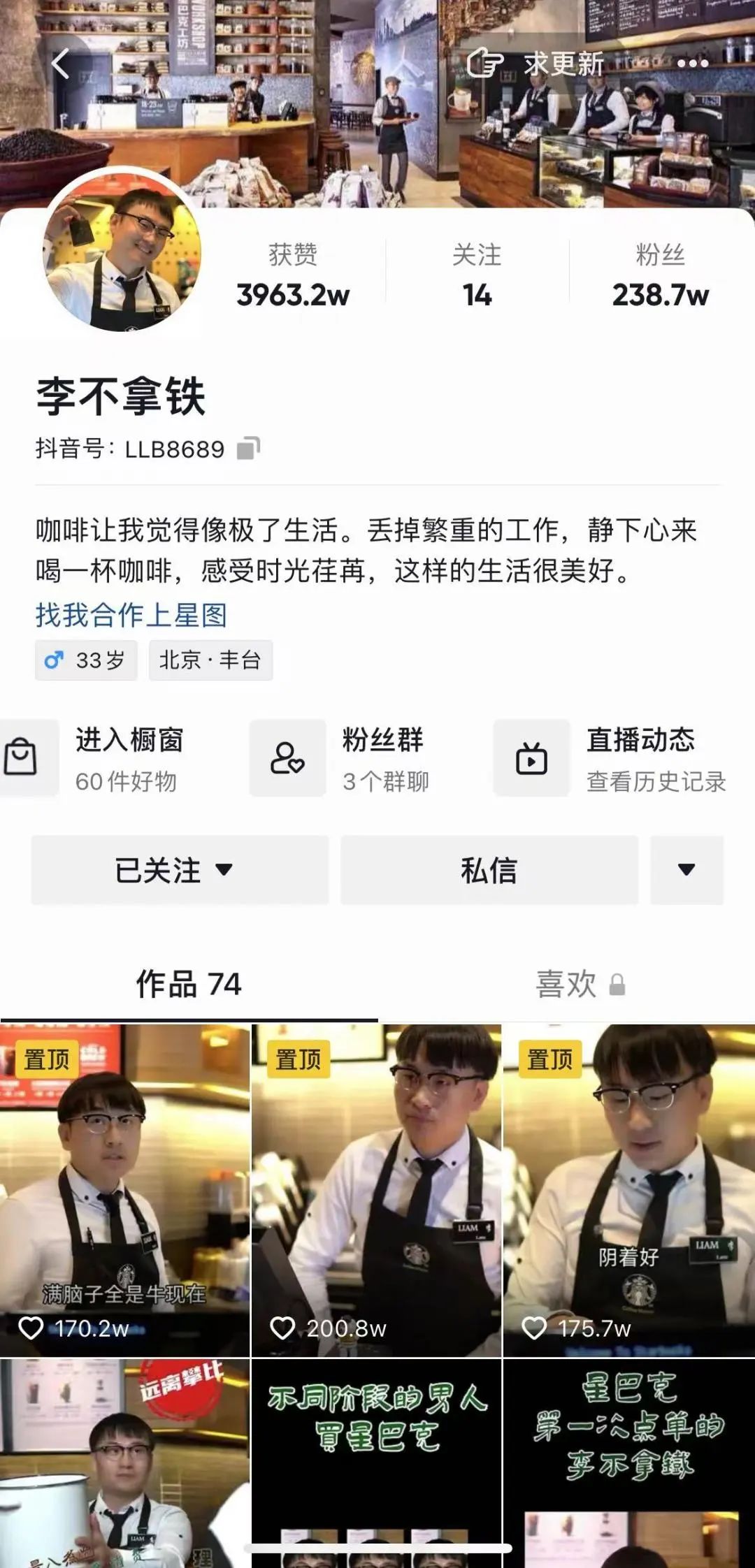Unlock the 喜欢 tab via its lock icon

[617, 987]
